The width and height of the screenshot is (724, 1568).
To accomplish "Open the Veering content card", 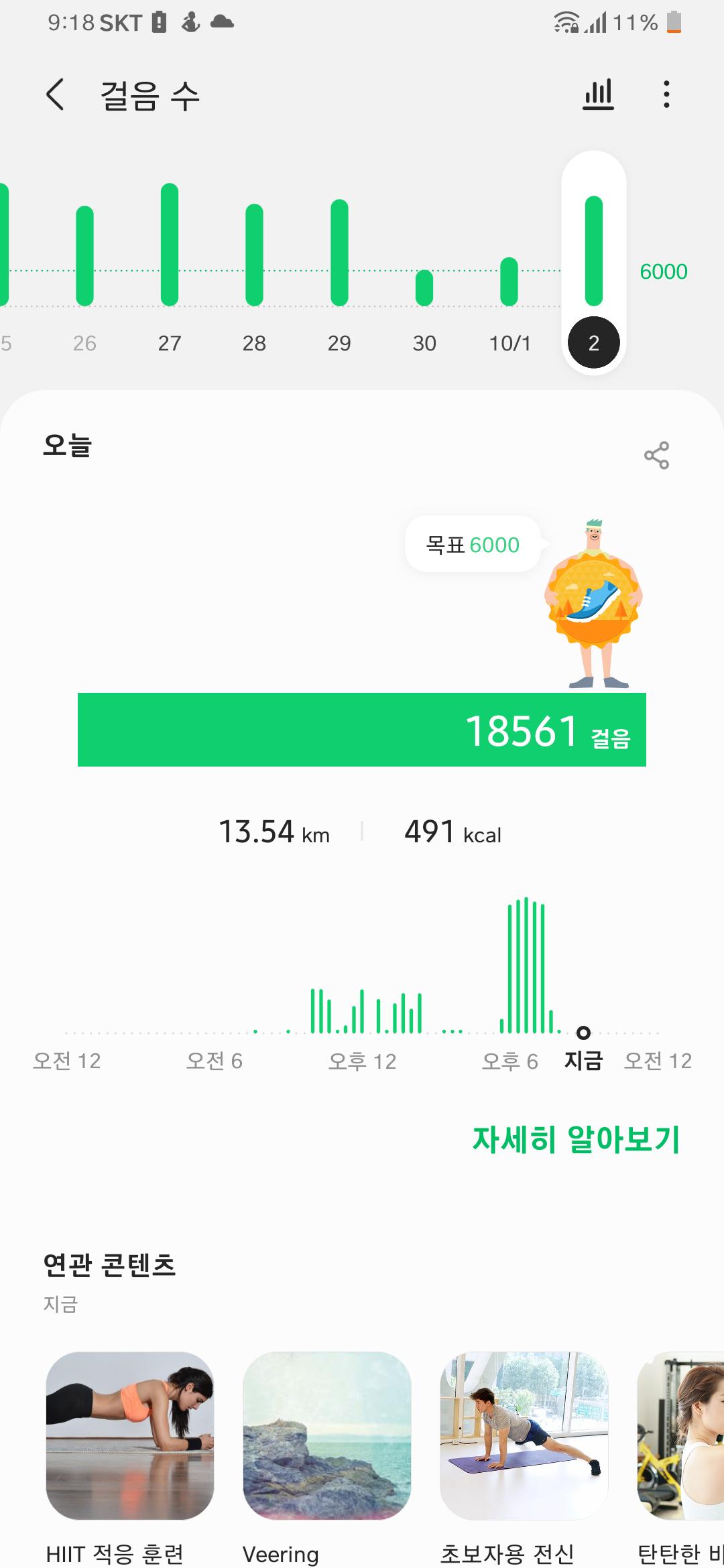I will [326, 1436].
